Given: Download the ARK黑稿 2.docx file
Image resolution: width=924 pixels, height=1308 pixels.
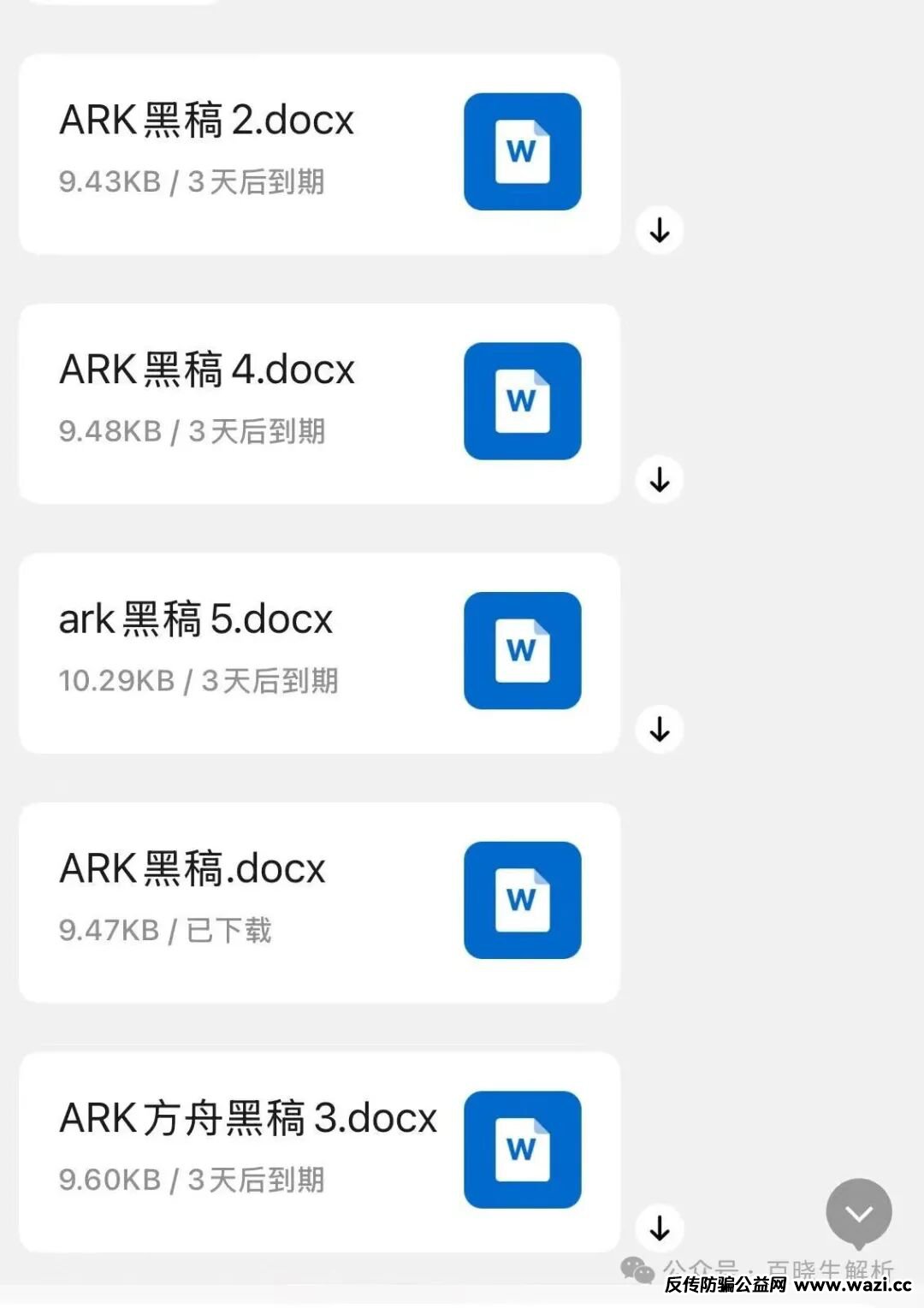Looking at the screenshot, I should 660,230.
